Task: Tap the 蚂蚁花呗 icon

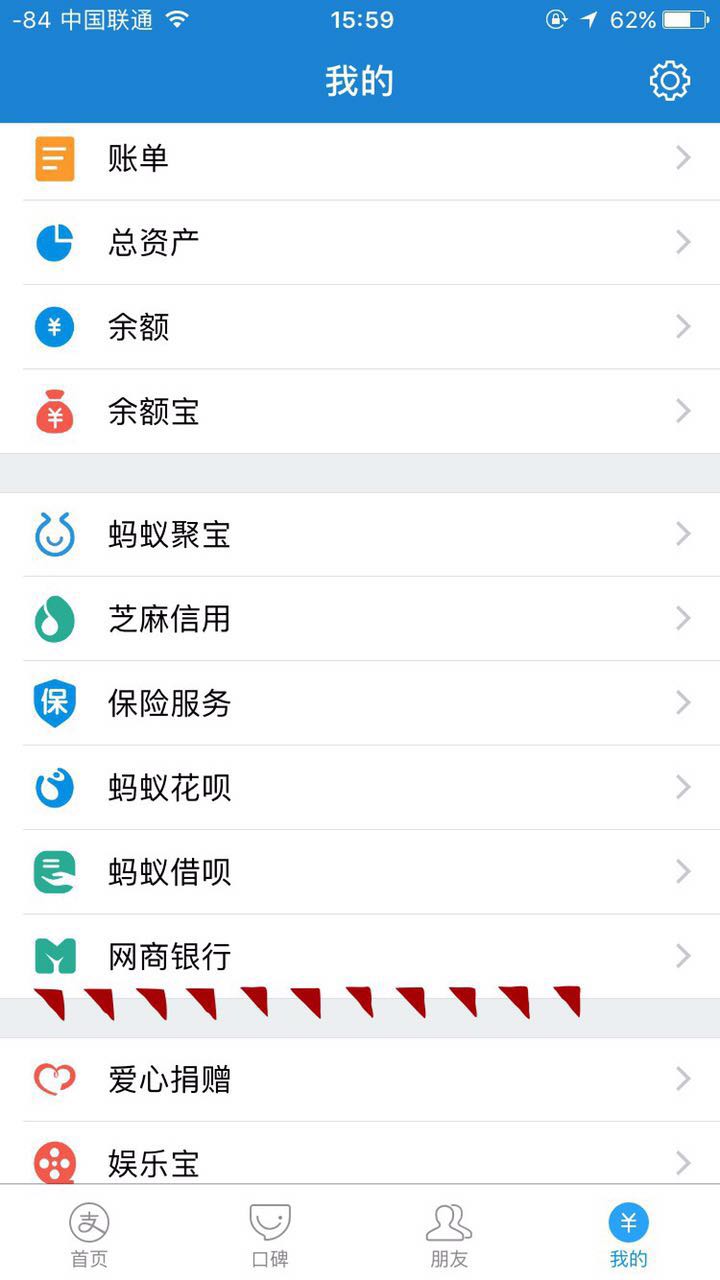Action: 54,787
